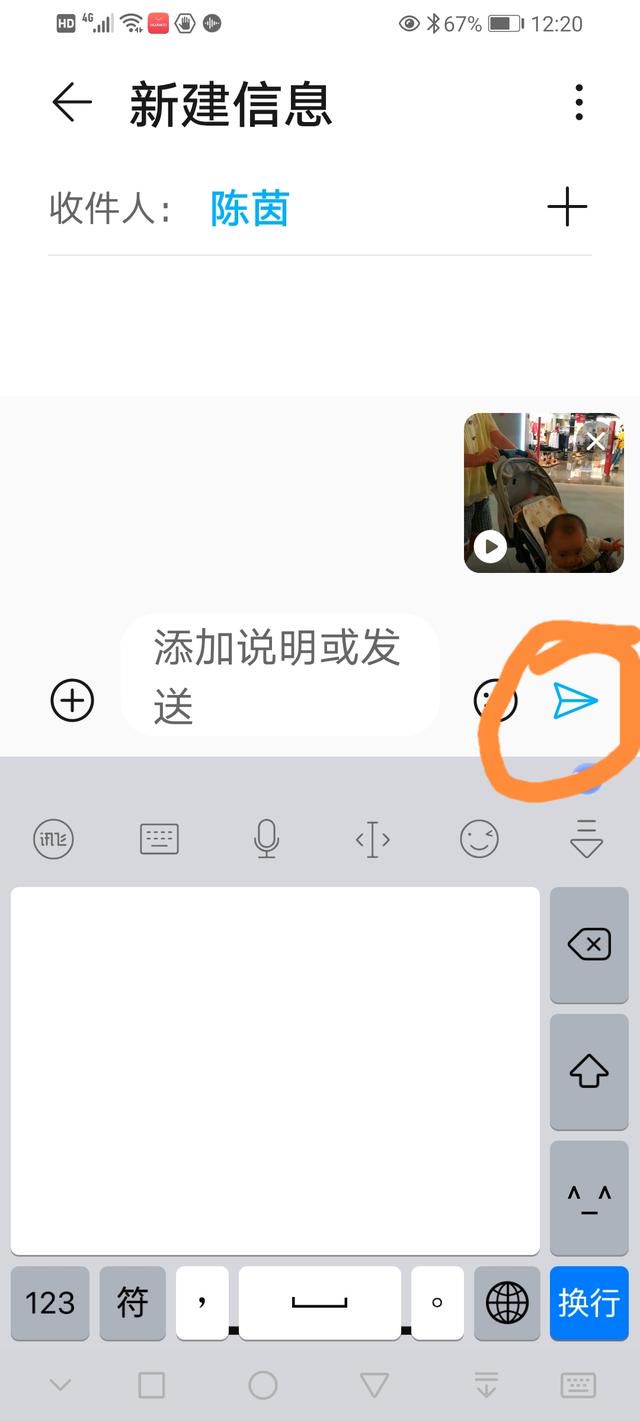This screenshot has width=640, height=1422.
Task: Add another recipient with the plus icon
Action: tap(567, 208)
